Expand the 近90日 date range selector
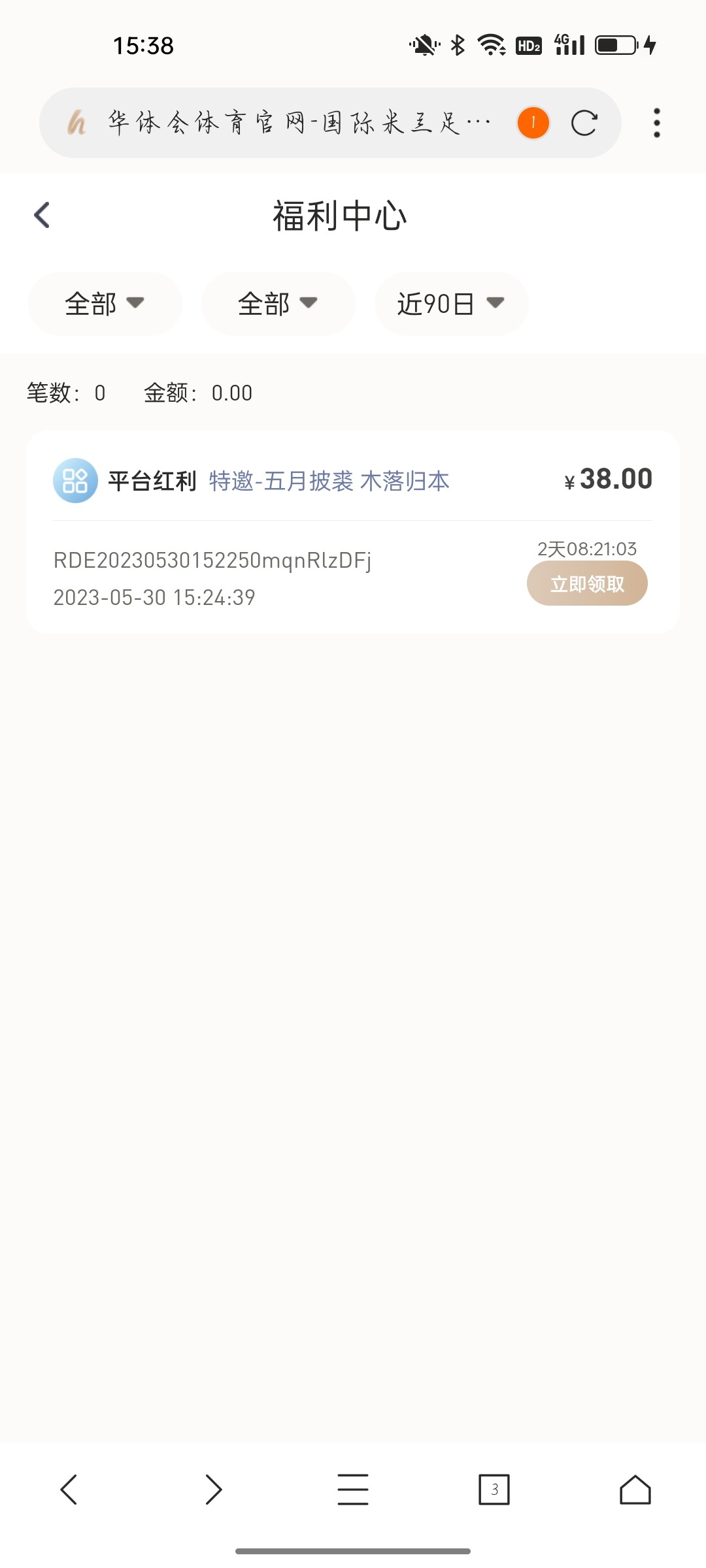The image size is (706, 1568). click(450, 304)
